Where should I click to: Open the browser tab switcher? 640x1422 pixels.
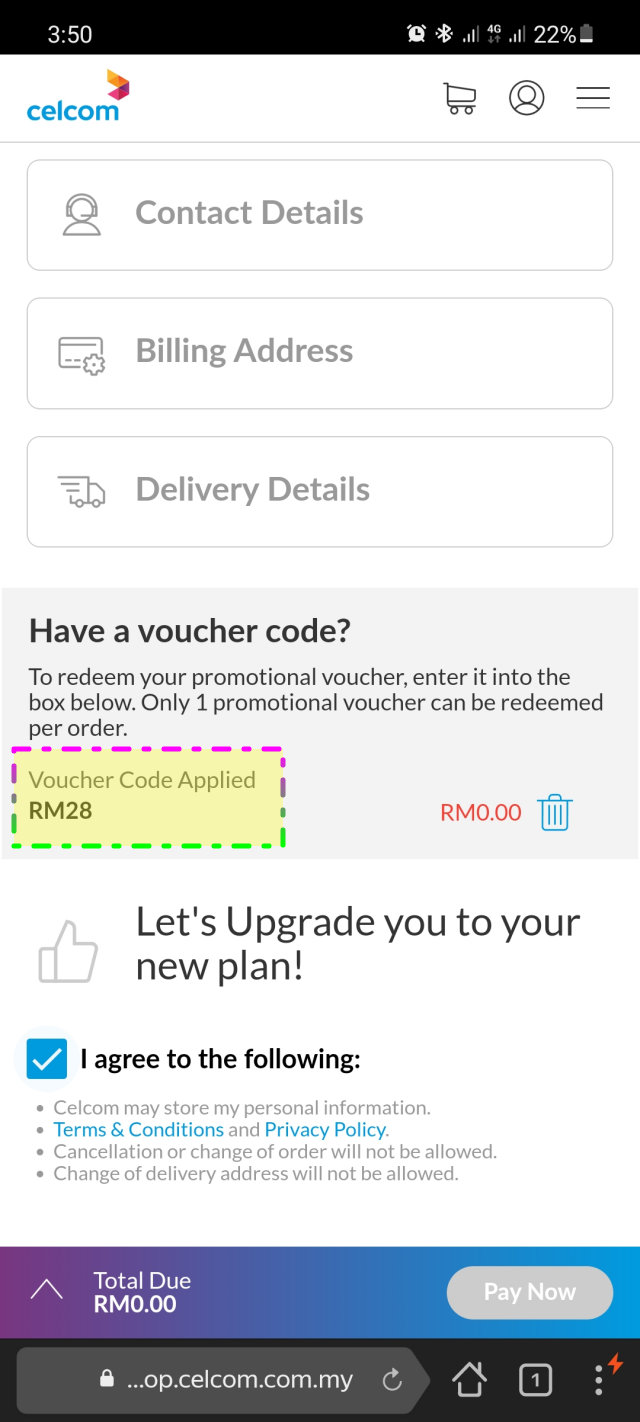pos(535,1381)
